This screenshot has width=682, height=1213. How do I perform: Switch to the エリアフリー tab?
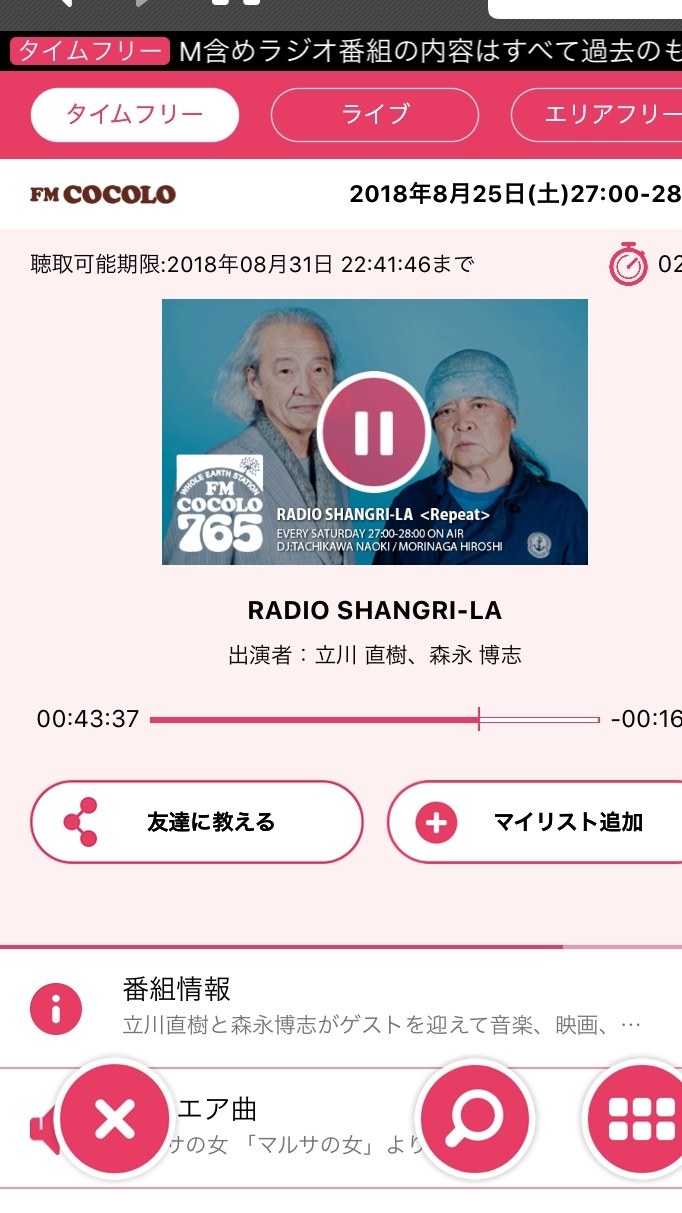(x=600, y=114)
